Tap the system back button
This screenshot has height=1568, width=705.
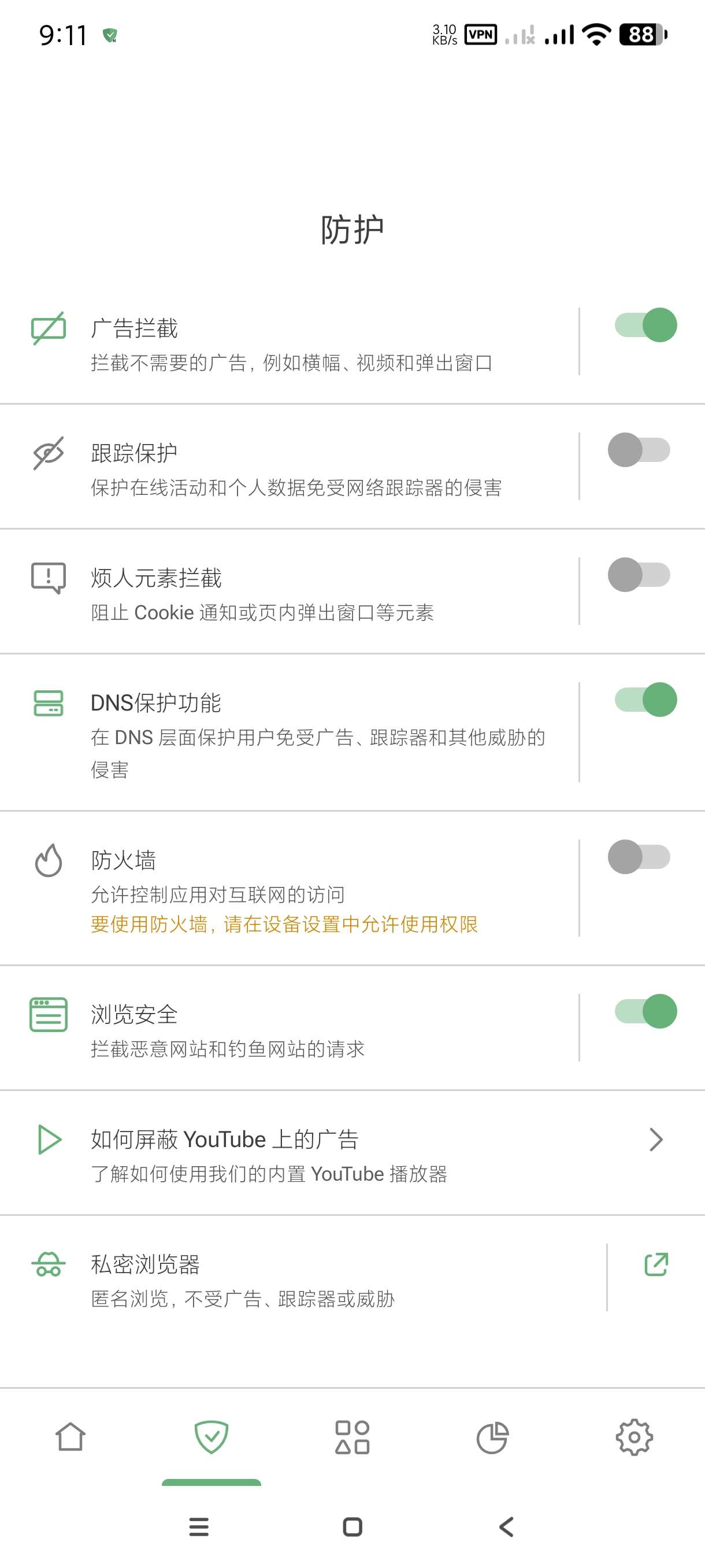[506, 1526]
